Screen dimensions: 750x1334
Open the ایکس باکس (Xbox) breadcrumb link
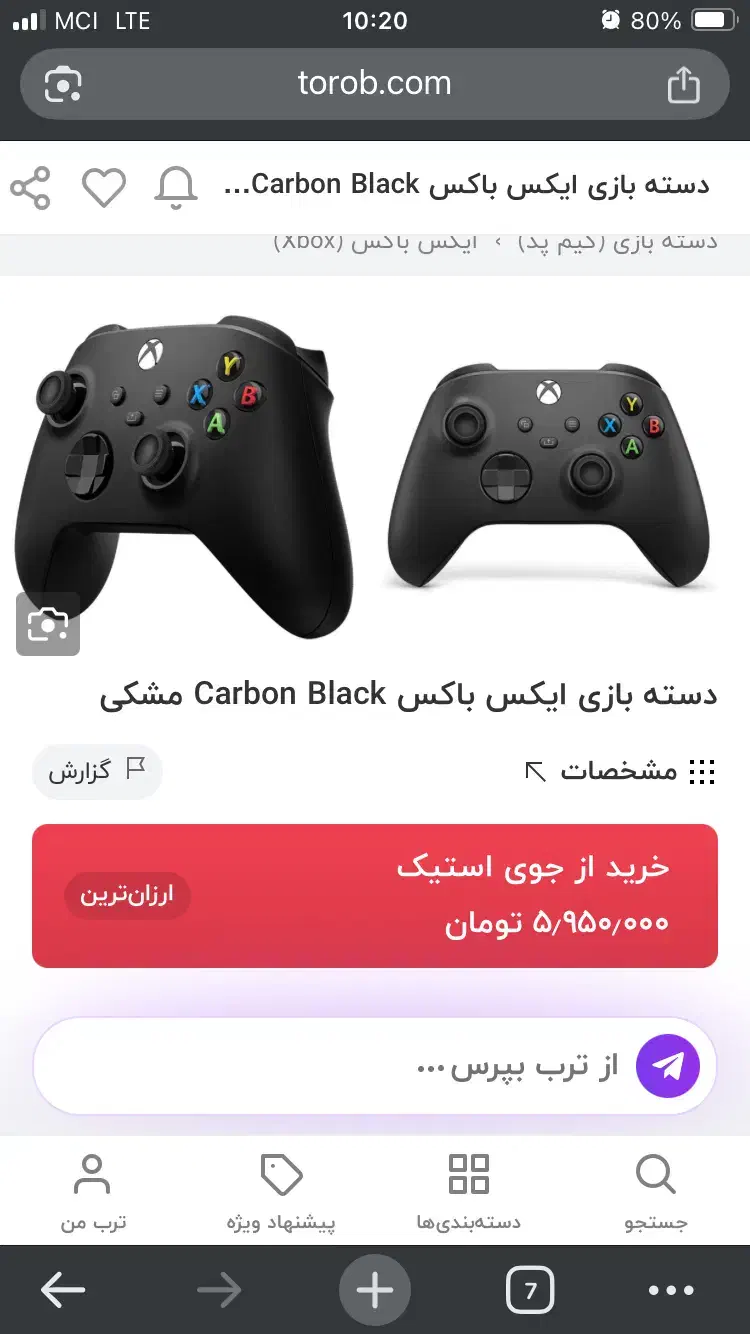coord(375,243)
